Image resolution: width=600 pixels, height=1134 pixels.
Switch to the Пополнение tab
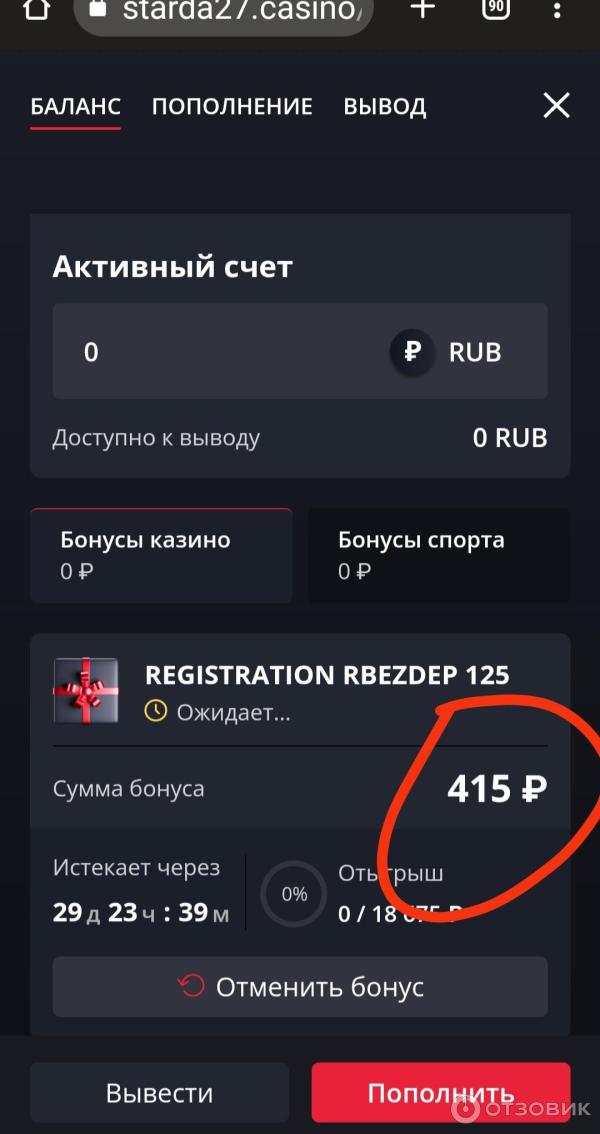click(232, 106)
